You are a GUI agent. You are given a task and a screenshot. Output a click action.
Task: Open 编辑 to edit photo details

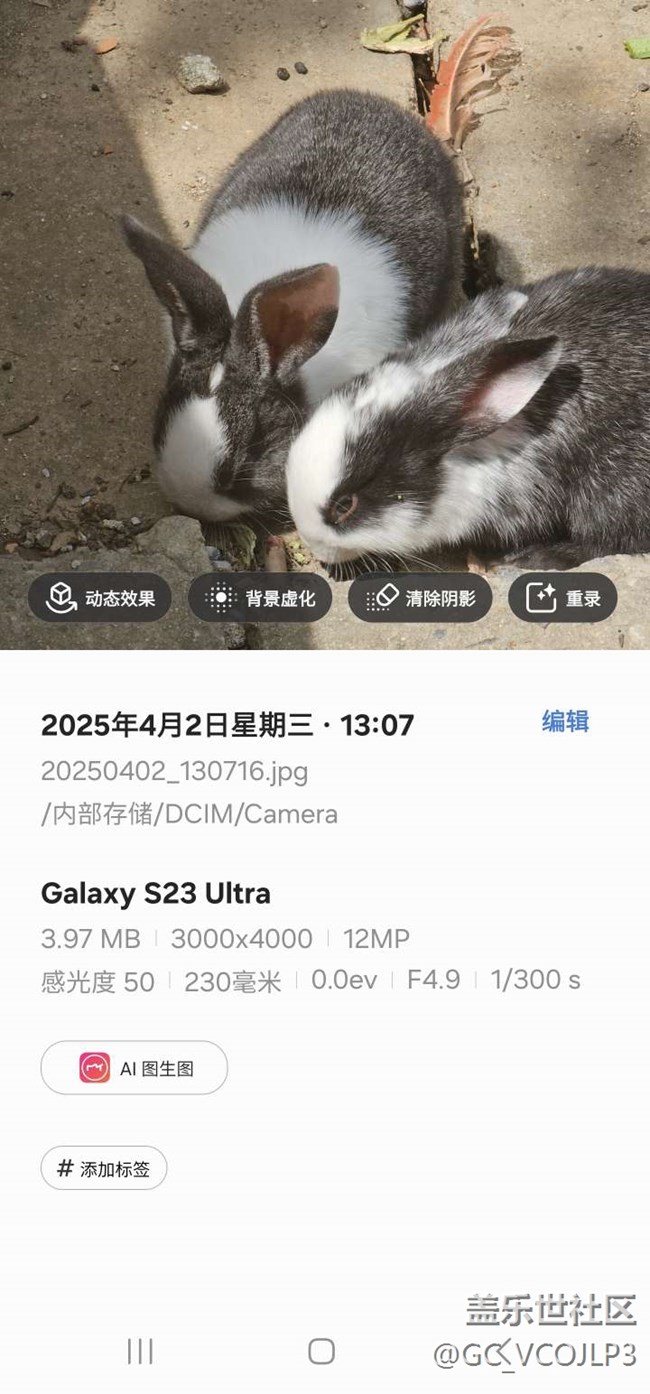click(x=565, y=721)
